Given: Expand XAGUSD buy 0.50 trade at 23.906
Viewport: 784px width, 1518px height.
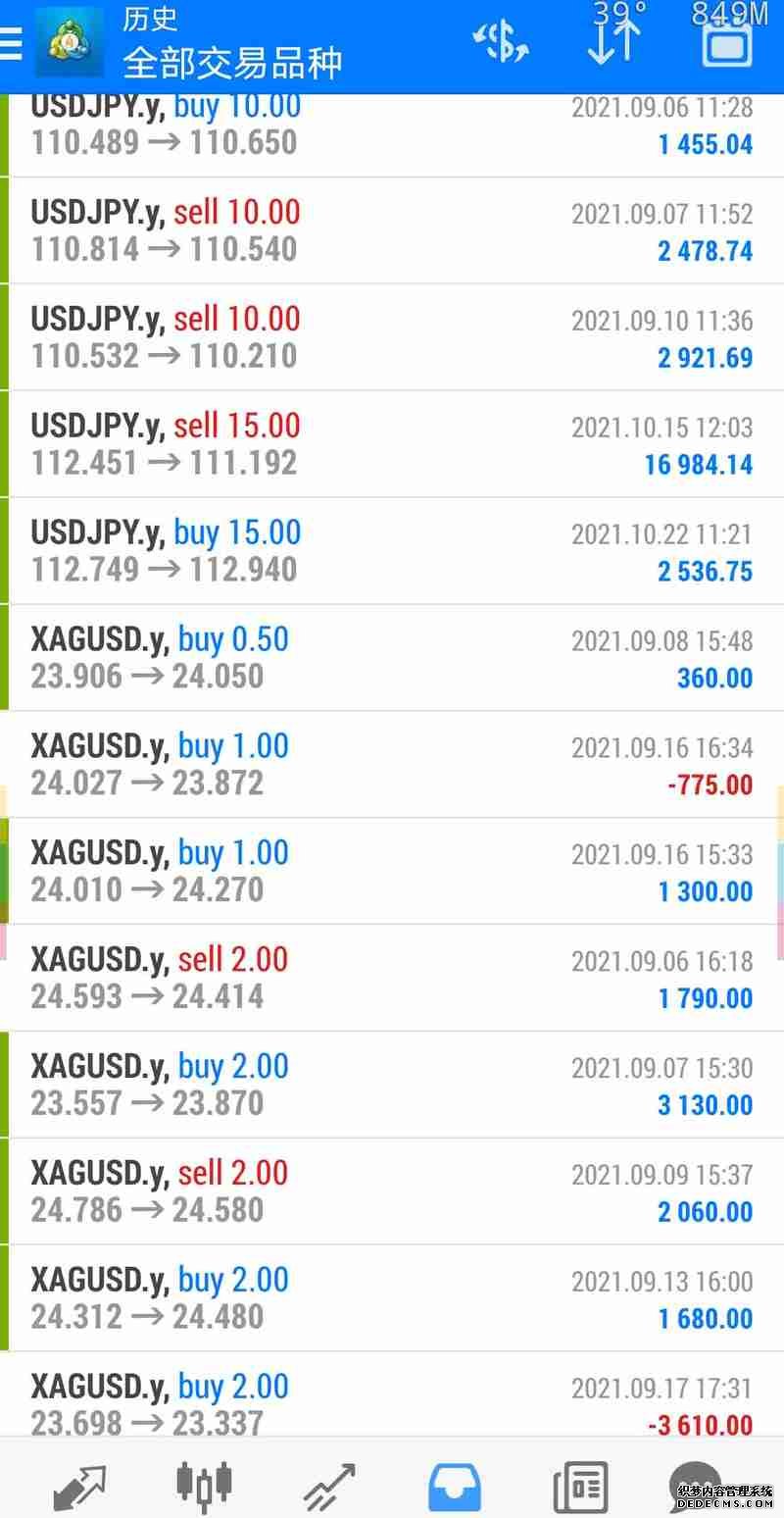Looking at the screenshot, I should [x=392, y=658].
